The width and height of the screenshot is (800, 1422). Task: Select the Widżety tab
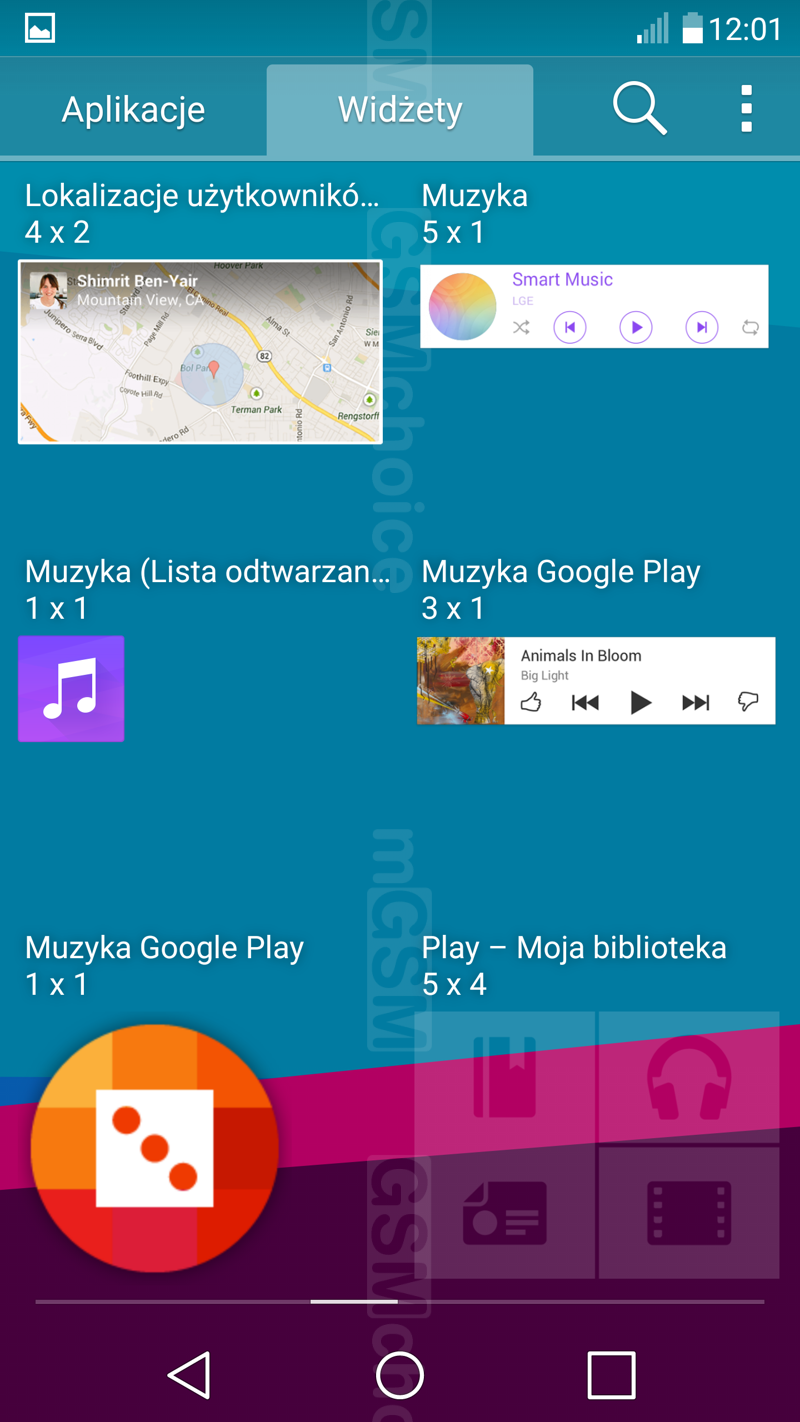(400, 109)
